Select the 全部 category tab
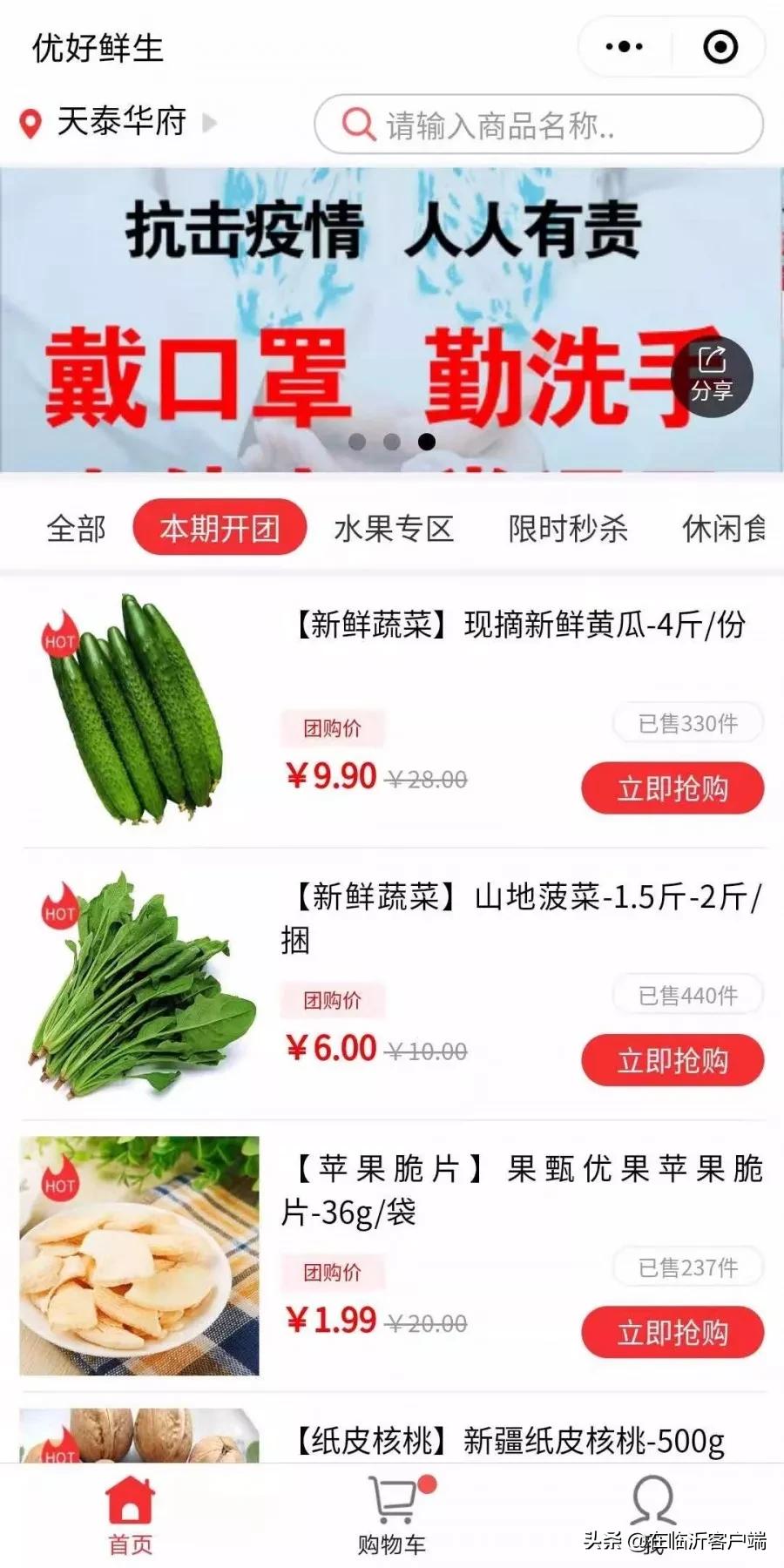The height and width of the screenshot is (1568, 784). point(77,527)
